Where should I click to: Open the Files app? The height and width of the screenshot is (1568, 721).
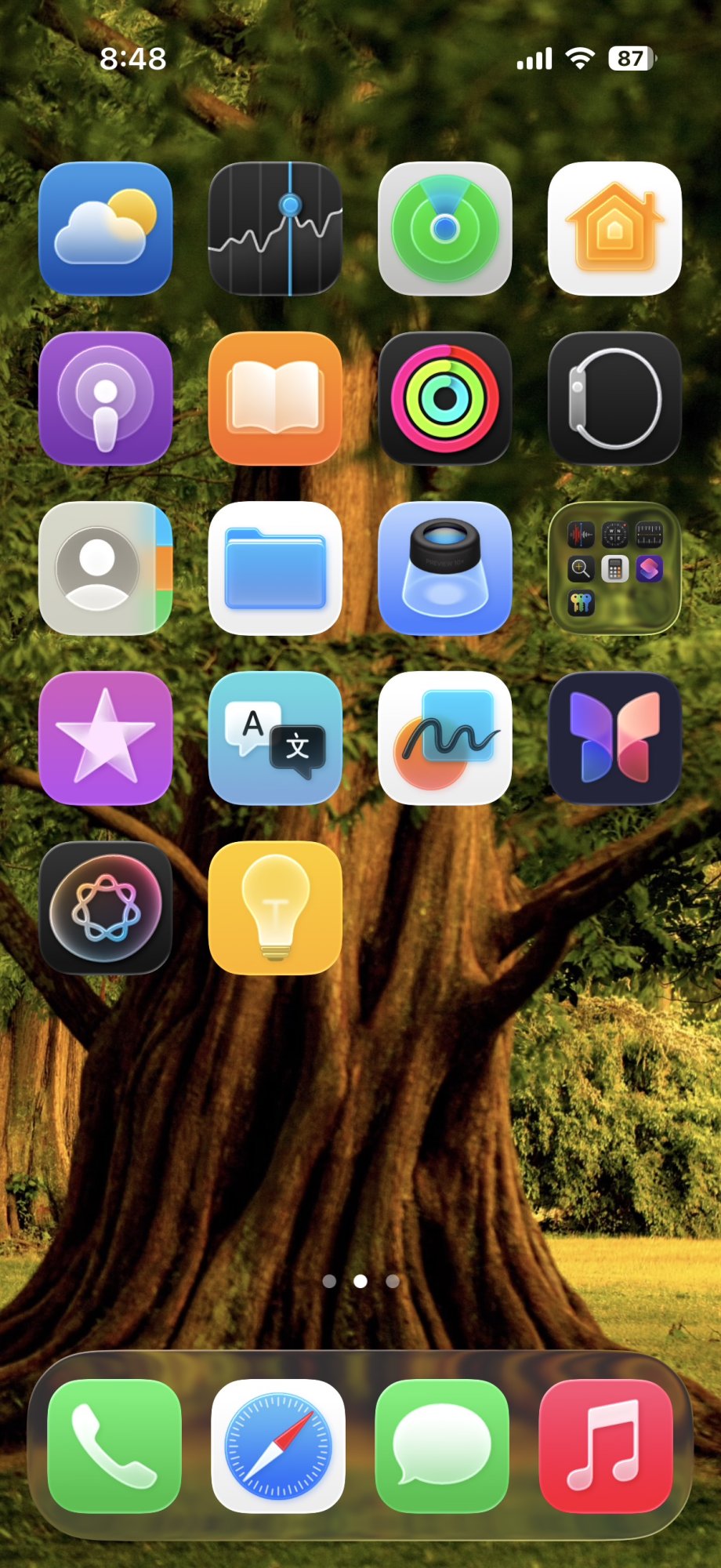click(x=275, y=568)
